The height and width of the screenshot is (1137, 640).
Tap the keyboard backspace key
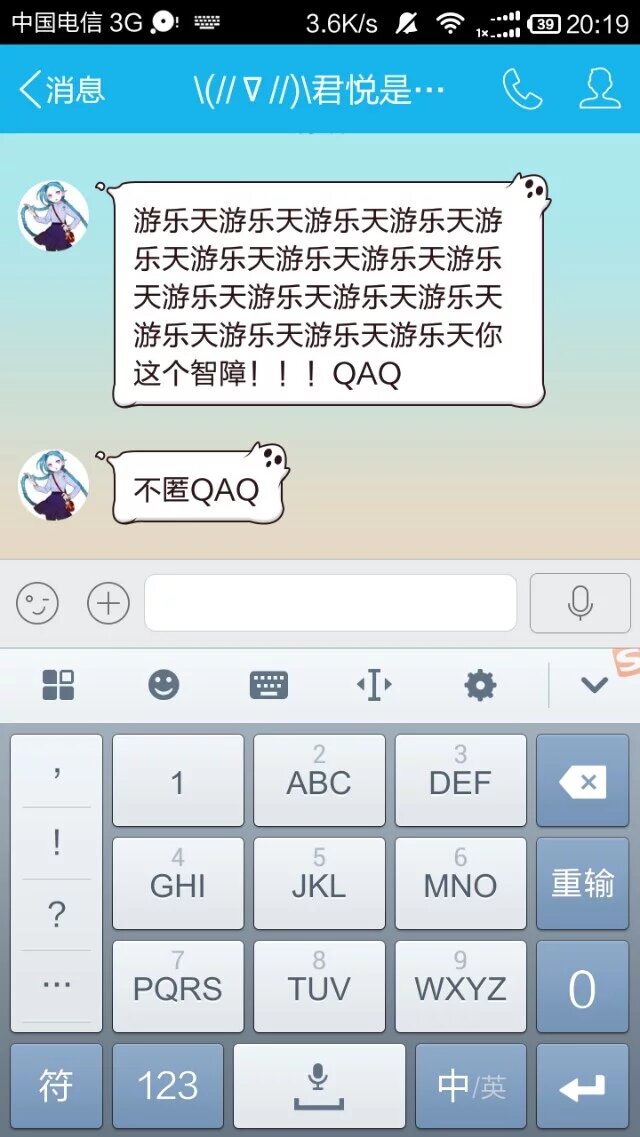(582, 782)
